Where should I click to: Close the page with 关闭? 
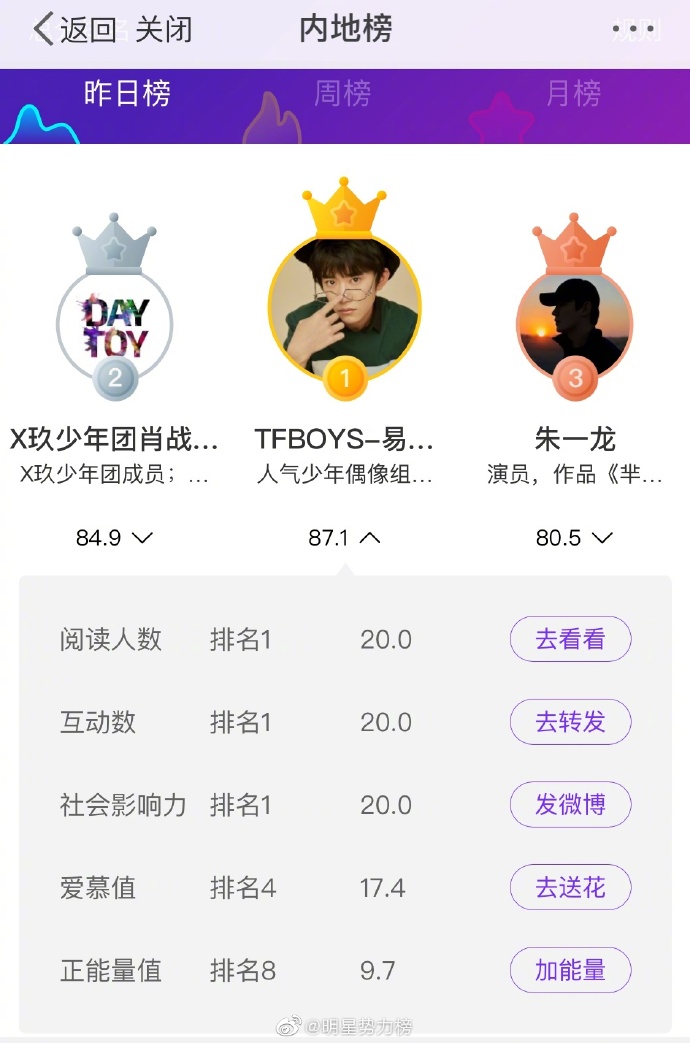(x=163, y=30)
